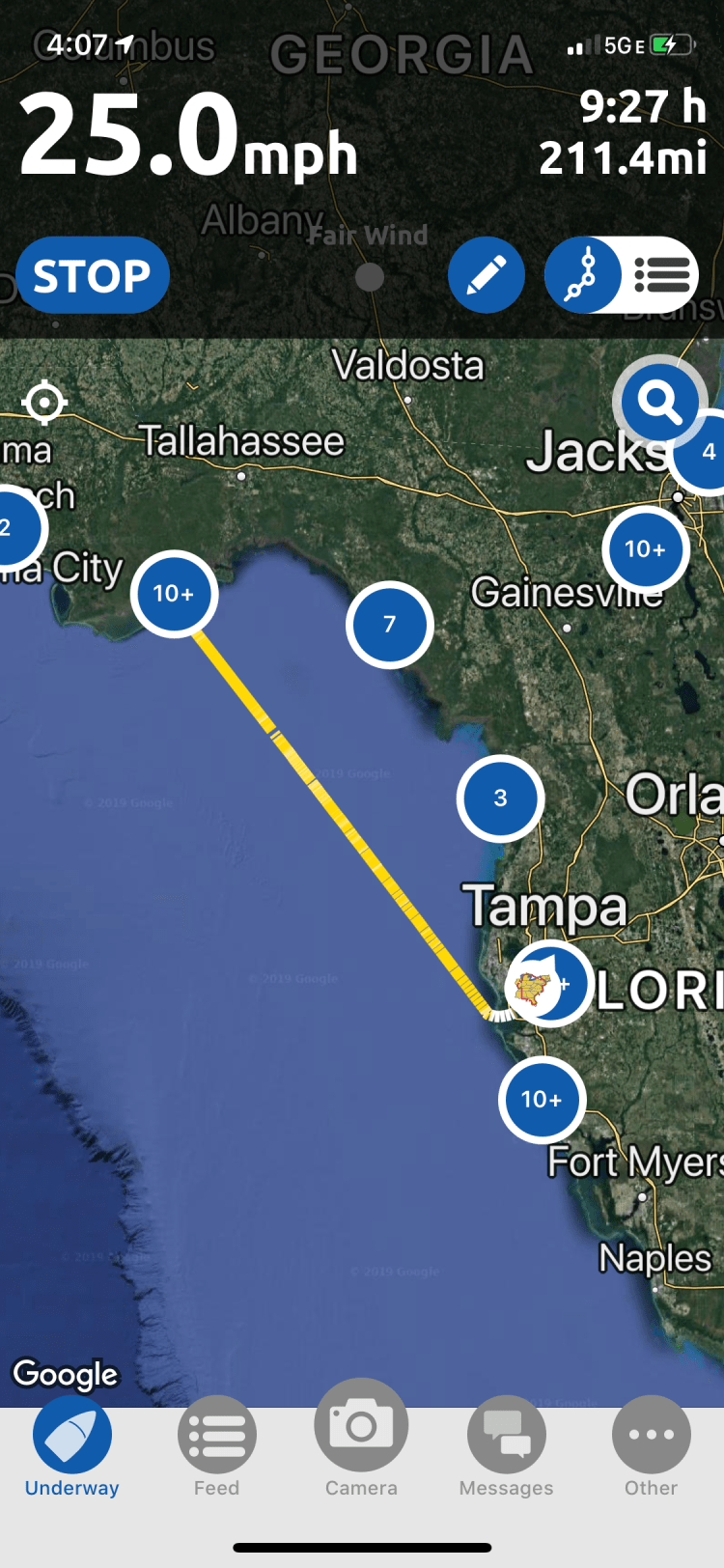The width and height of the screenshot is (724, 1568).
Task: Expand the 10+ cluster near Gainesville
Action: 645,549
